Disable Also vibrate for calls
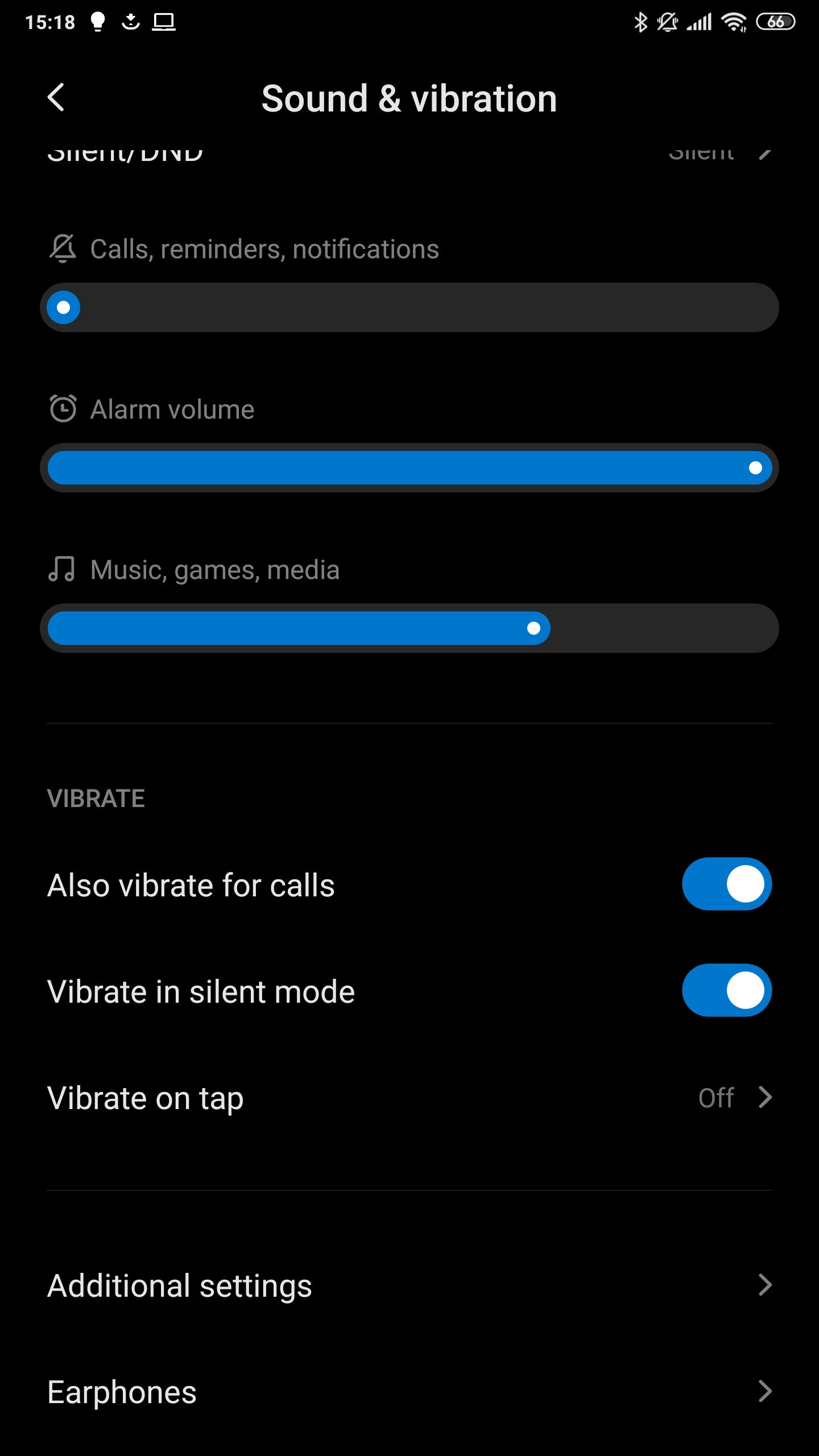 point(726,884)
